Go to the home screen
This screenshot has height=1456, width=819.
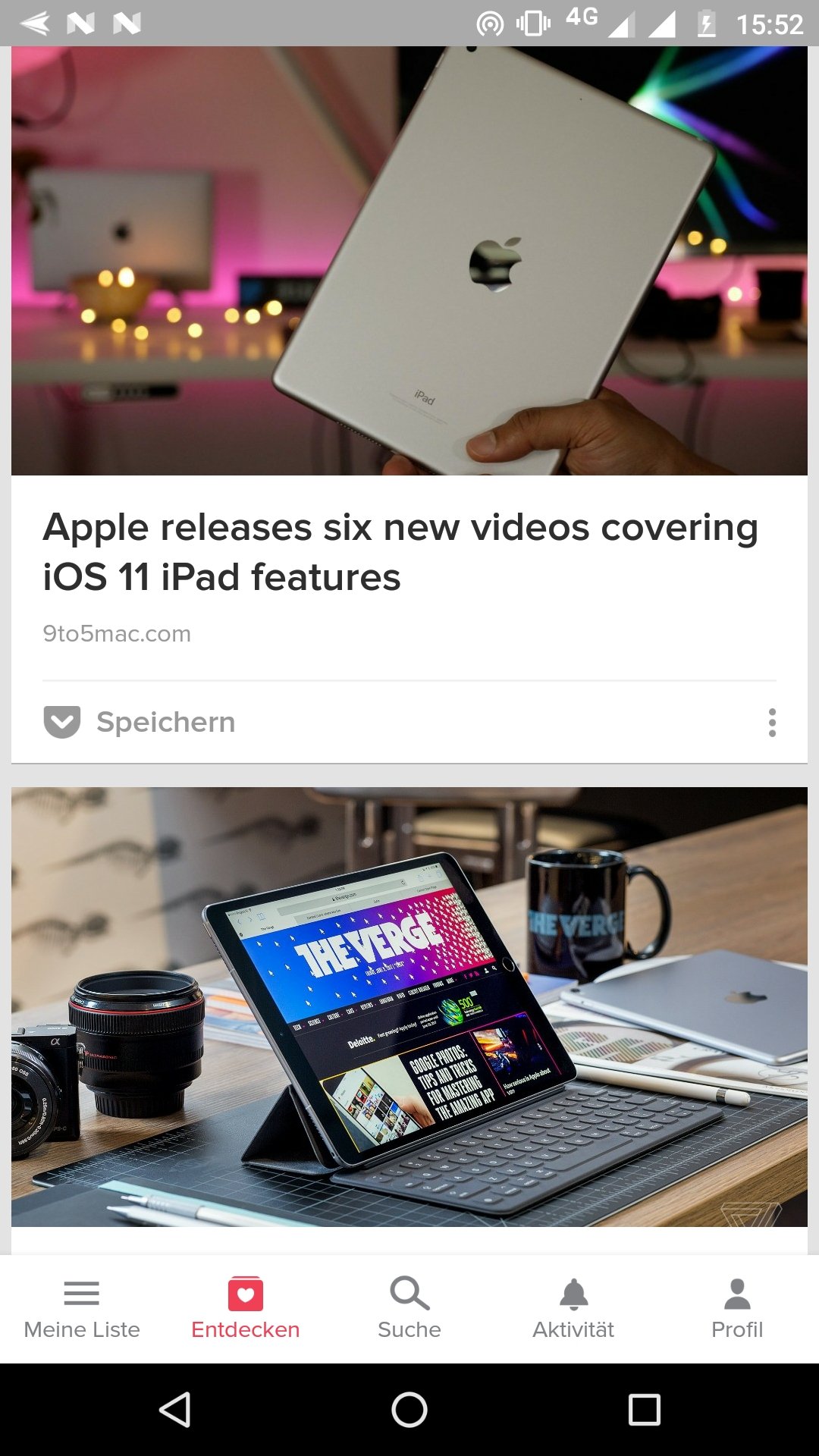click(409, 1410)
